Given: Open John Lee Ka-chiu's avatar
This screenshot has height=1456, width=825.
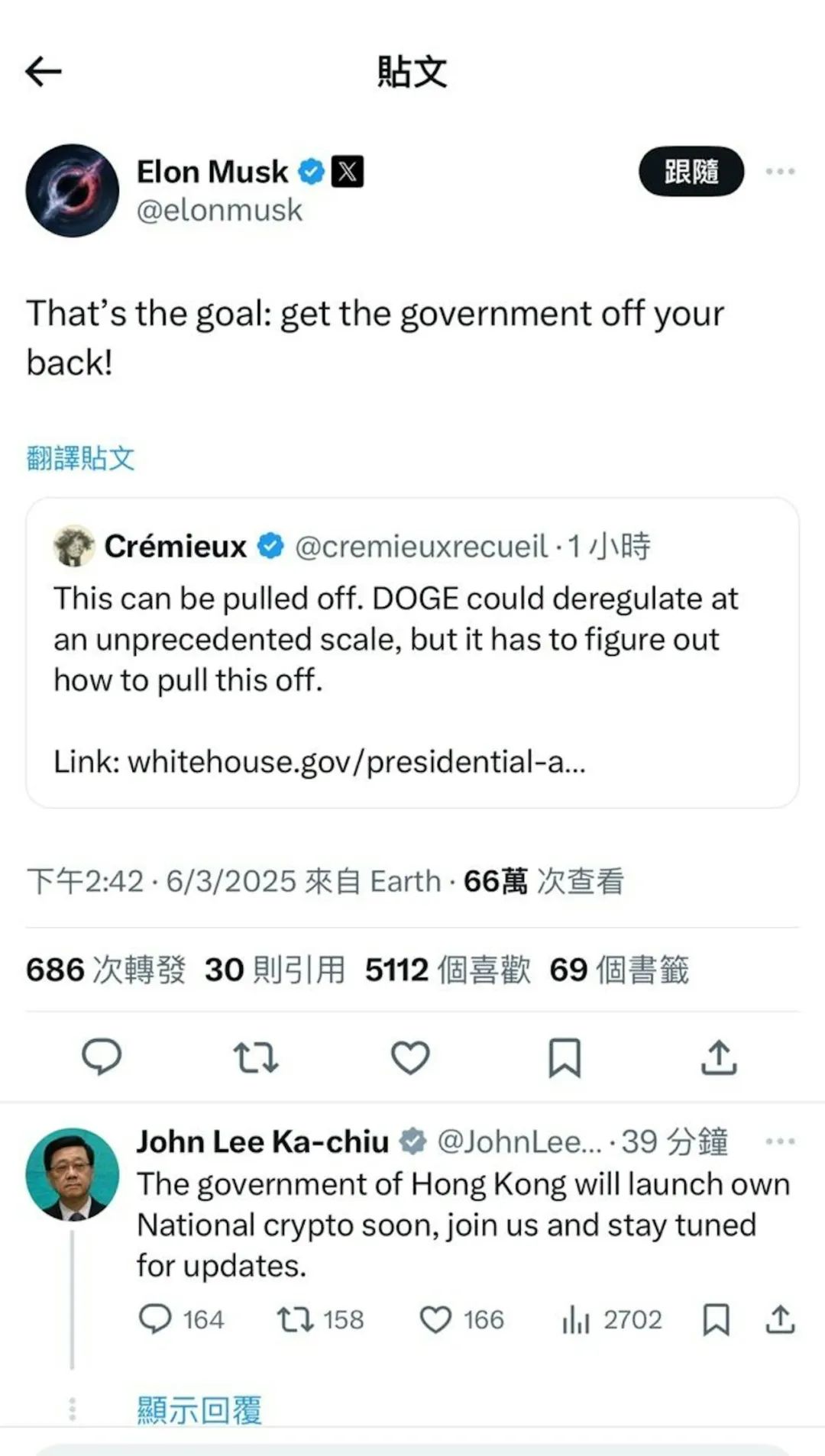Looking at the screenshot, I should pyautogui.click(x=73, y=1174).
